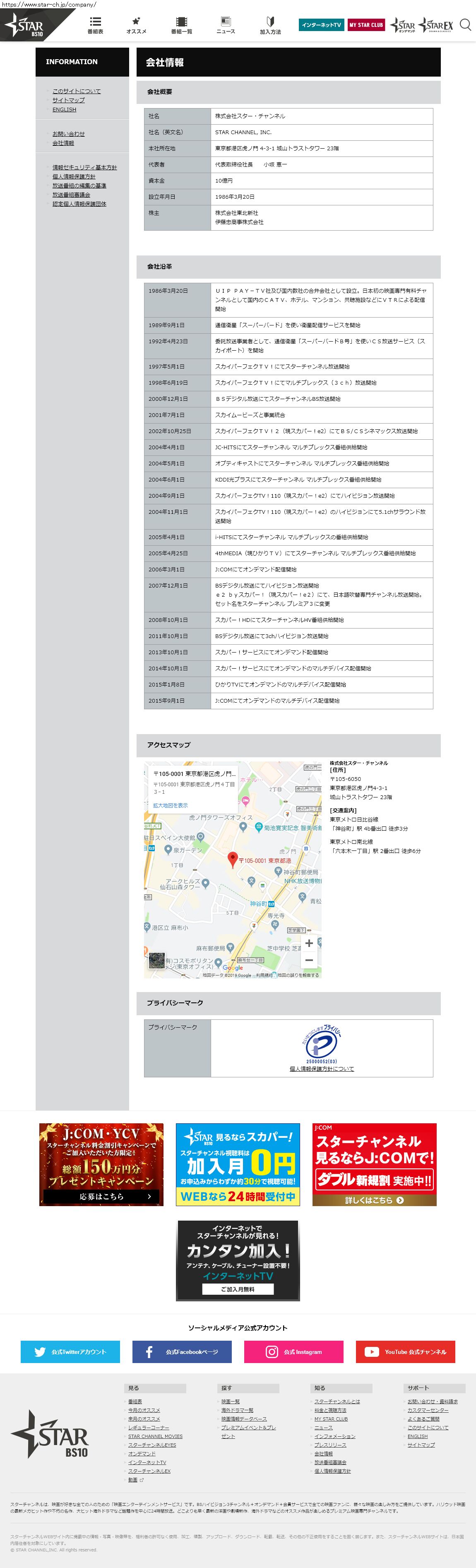
Task: Open the J:COM・YCV campaign banner
Action: pos(102,1164)
